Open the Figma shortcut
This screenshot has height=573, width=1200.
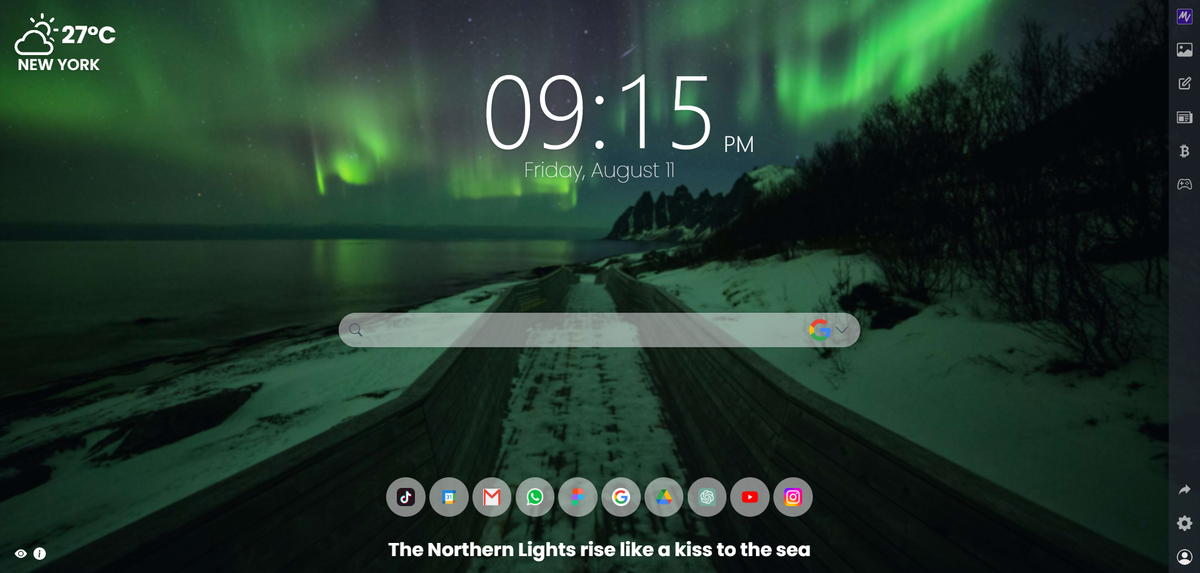578,497
